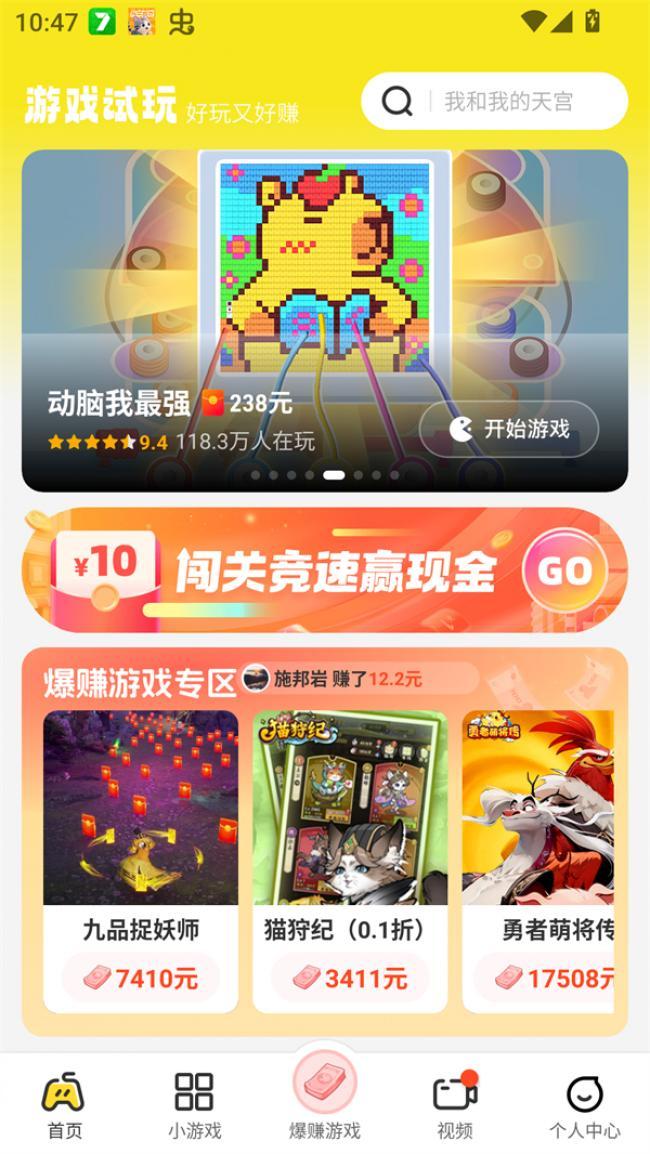Open the 九品捉妖师 game card
The width and height of the screenshot is (650, 1154).
click(x=141, y=860)
